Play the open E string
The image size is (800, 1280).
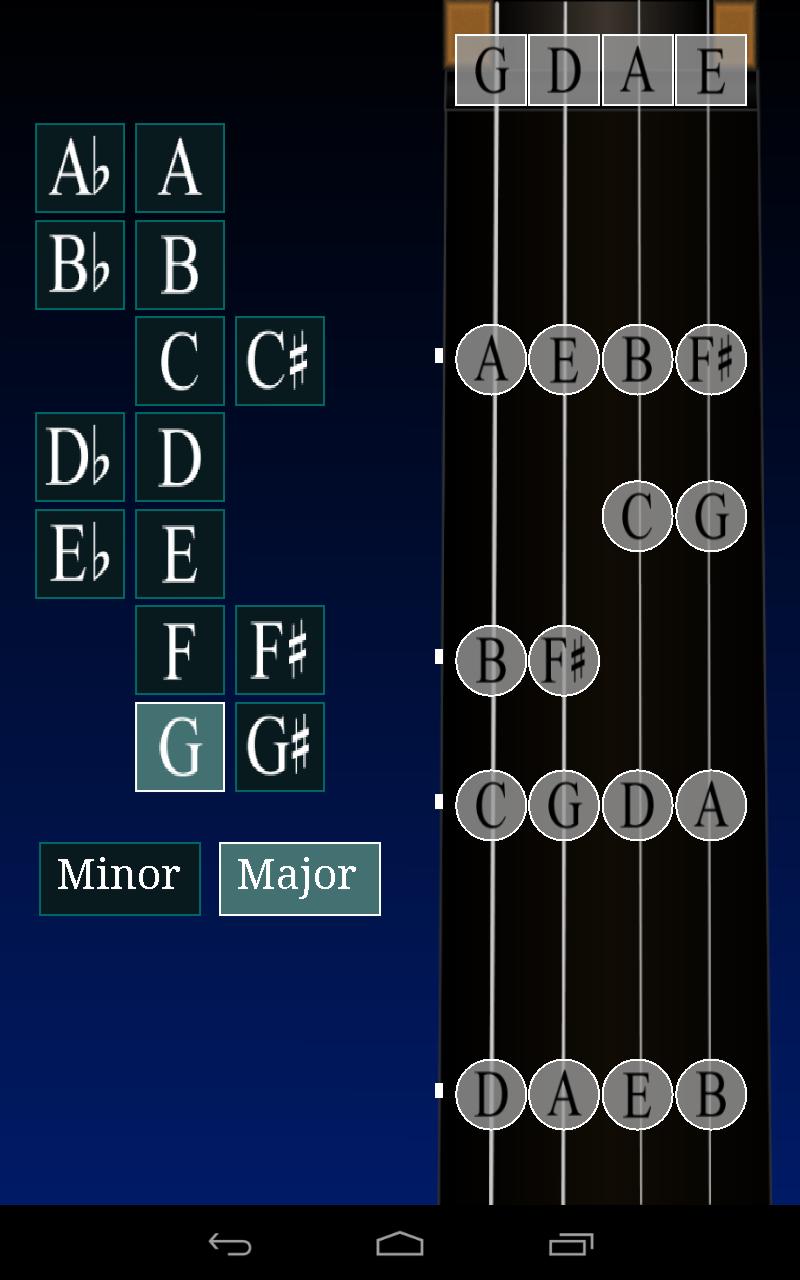tap(711, 70)
